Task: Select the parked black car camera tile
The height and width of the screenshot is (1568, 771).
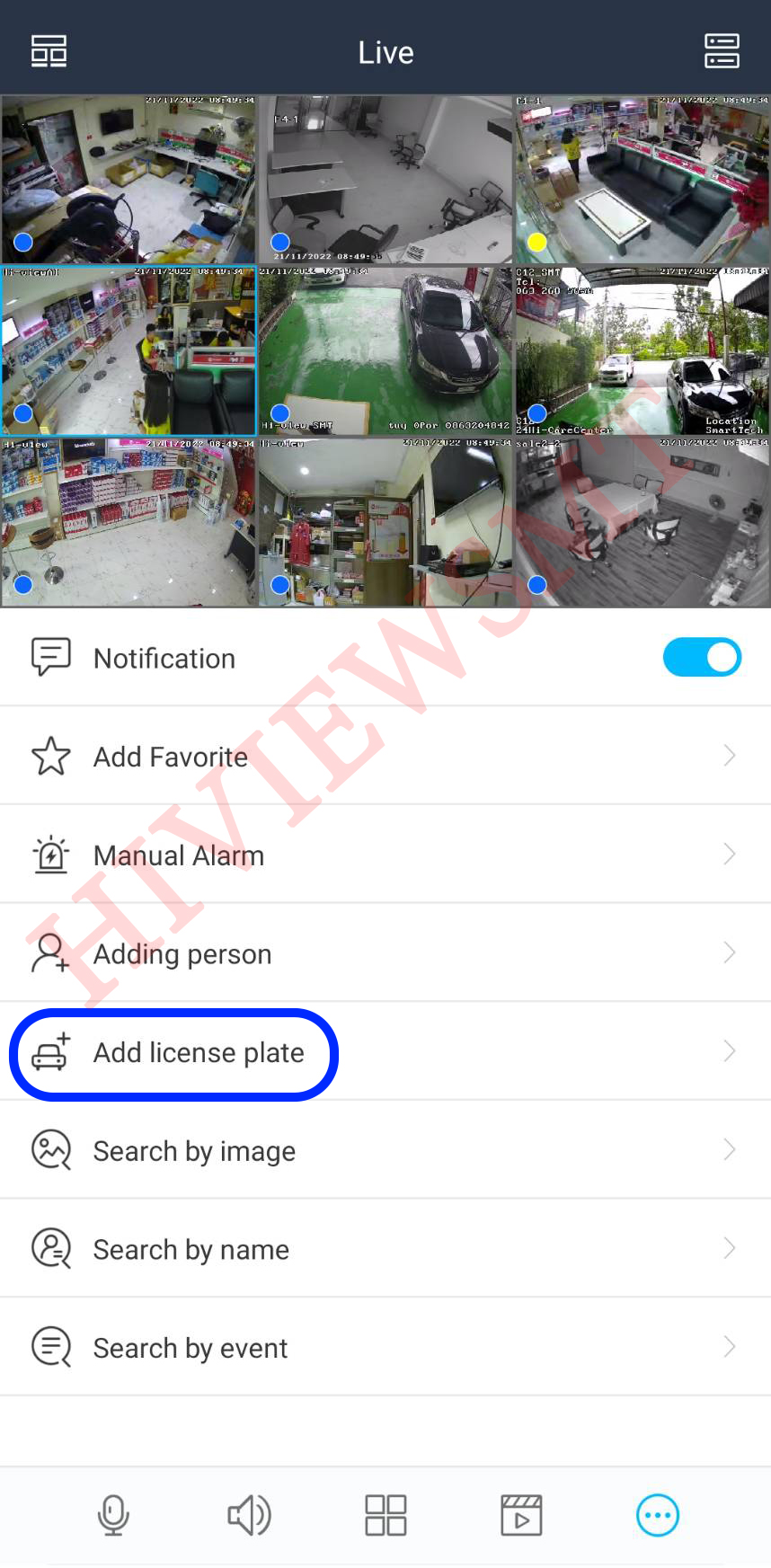Action: [385, 350]
